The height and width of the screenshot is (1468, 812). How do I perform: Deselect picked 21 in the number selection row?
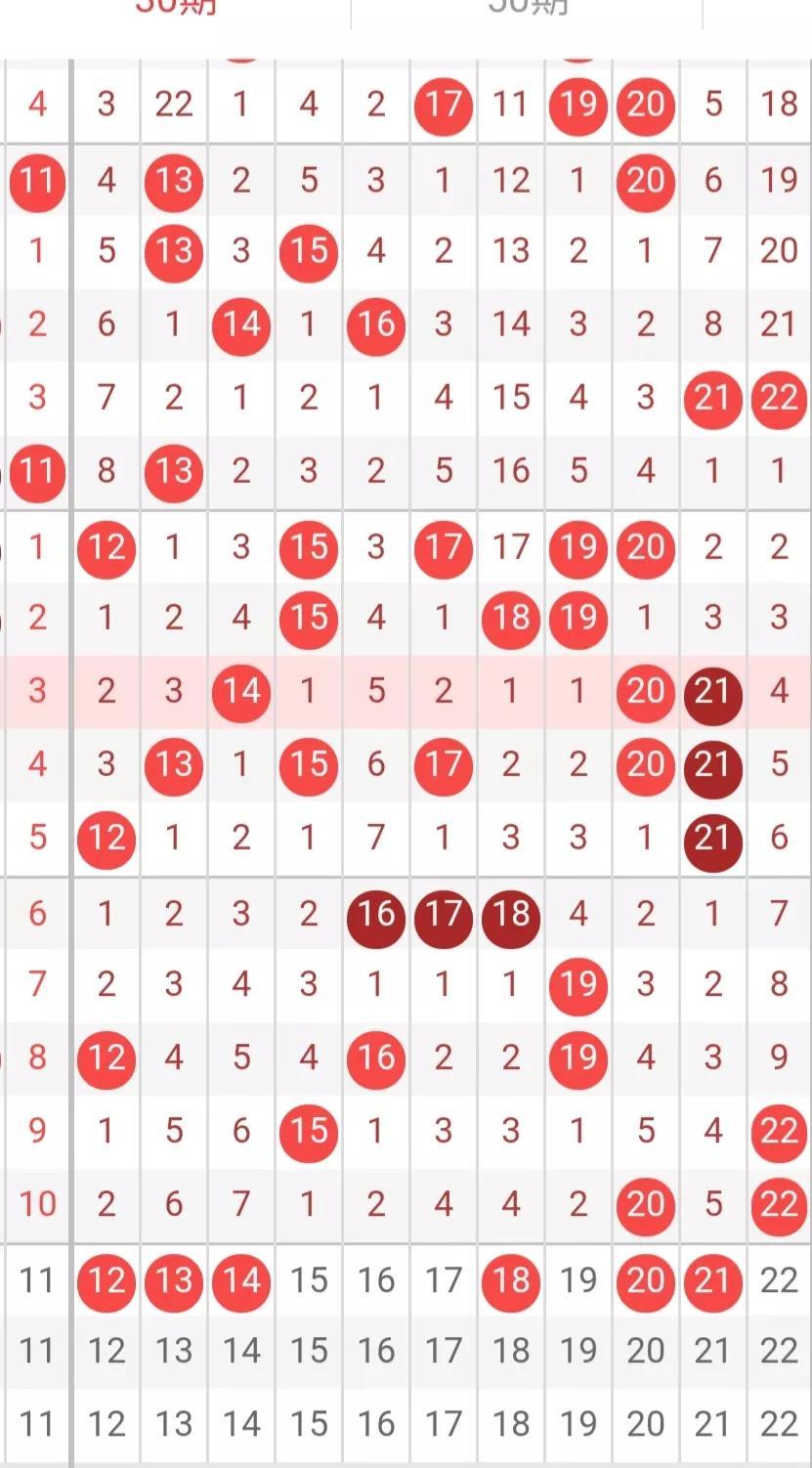pos(712,1280)
